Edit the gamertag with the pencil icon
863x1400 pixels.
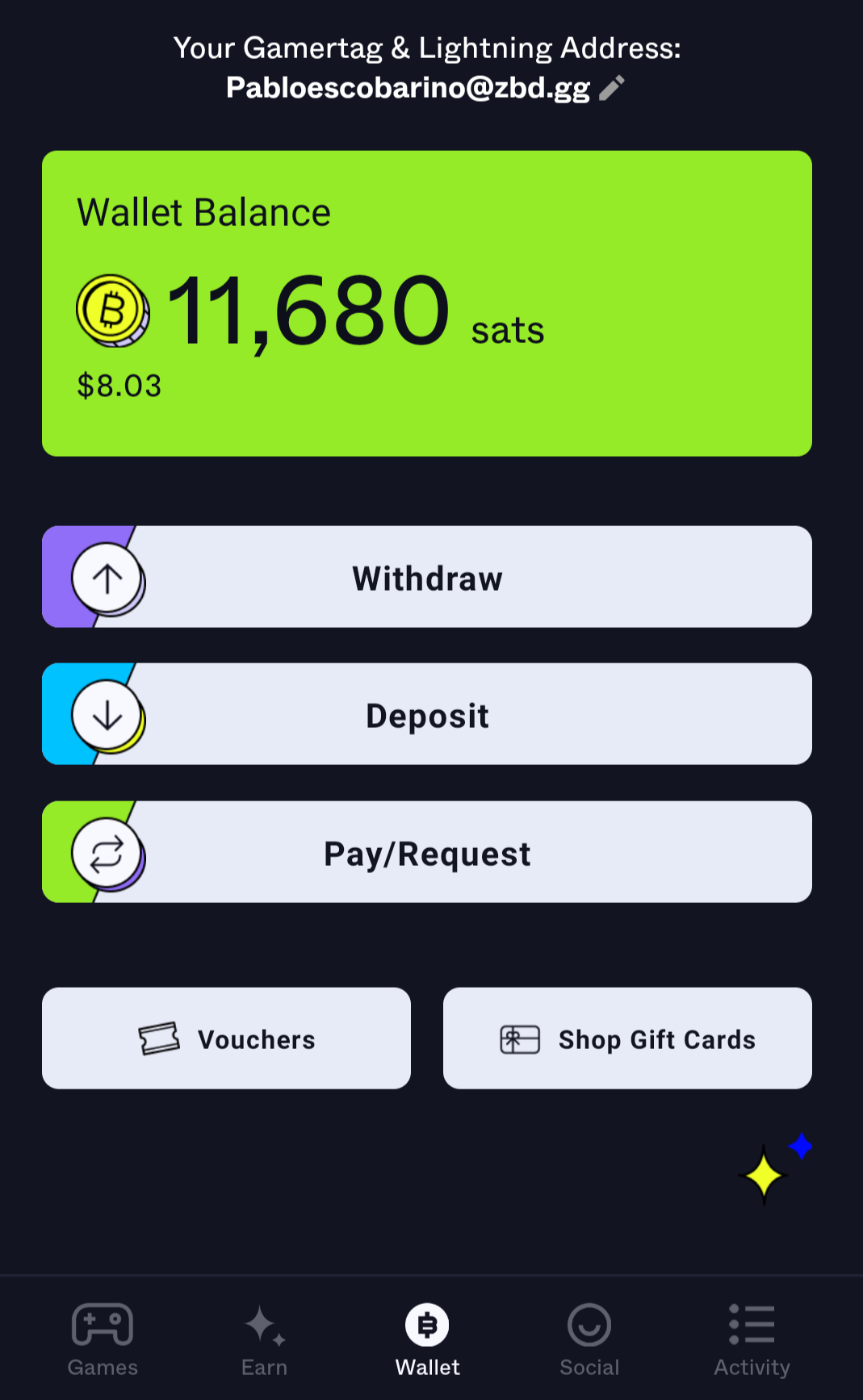(x=612, y=88)
